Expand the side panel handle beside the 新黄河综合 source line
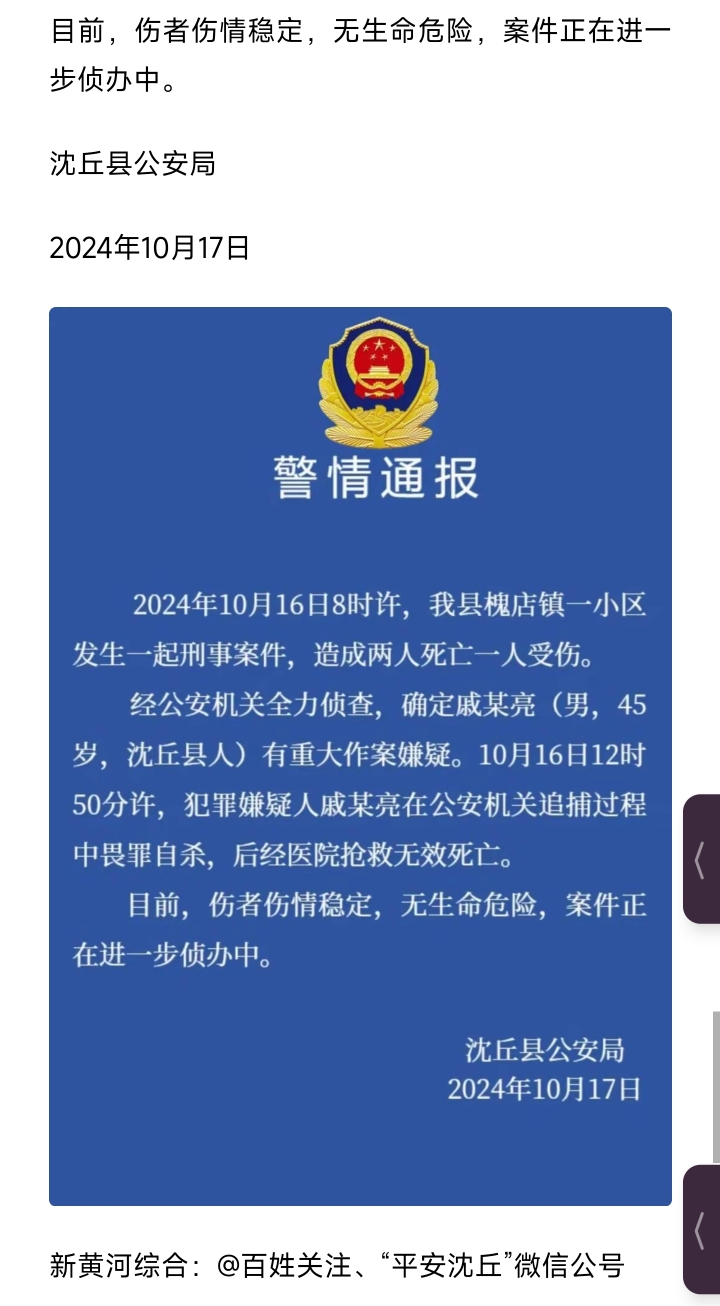This screenshot has height=1306, width=720. [x=701, y=1229]
